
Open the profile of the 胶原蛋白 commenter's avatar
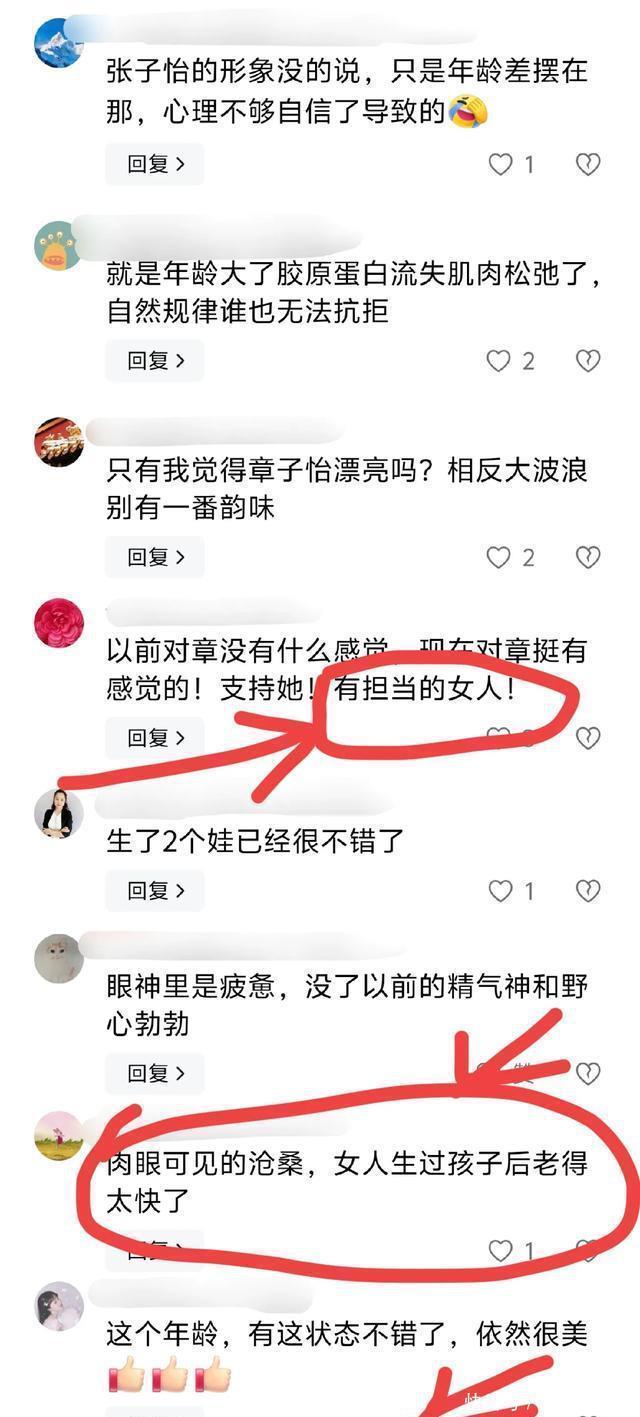click(x=58, y=246)
